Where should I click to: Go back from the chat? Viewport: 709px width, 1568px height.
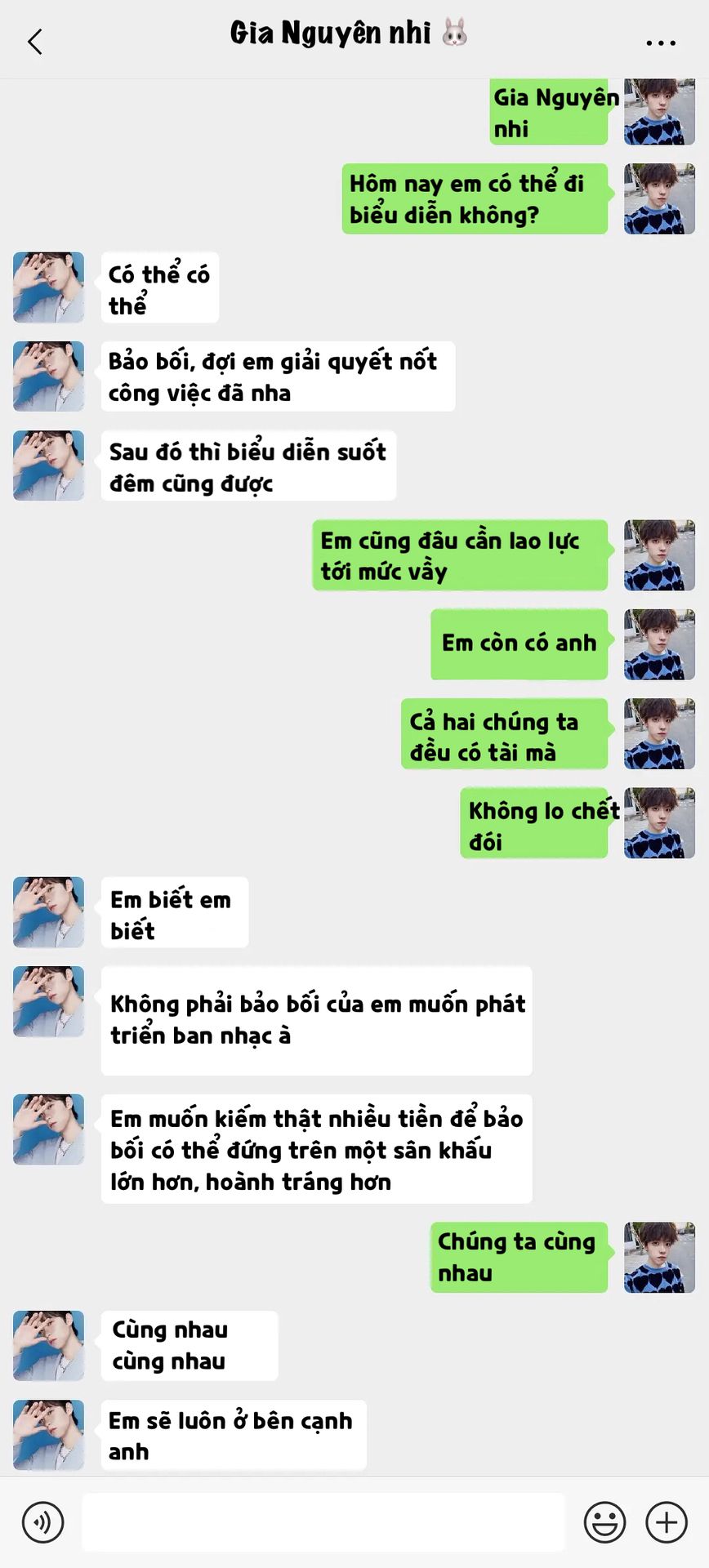pos(34,42)
